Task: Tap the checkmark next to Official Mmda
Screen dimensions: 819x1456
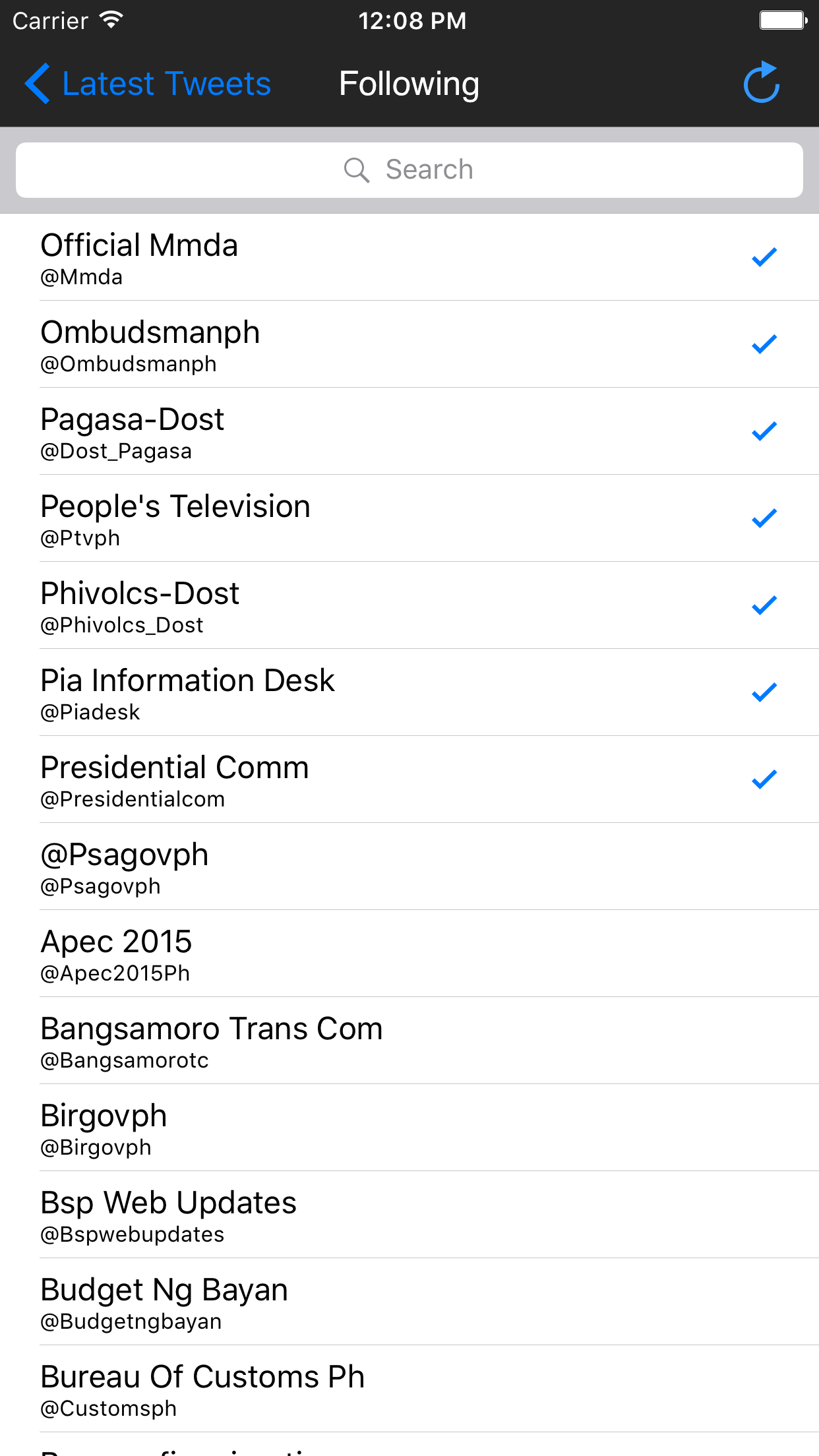Action: coord(763,257)
